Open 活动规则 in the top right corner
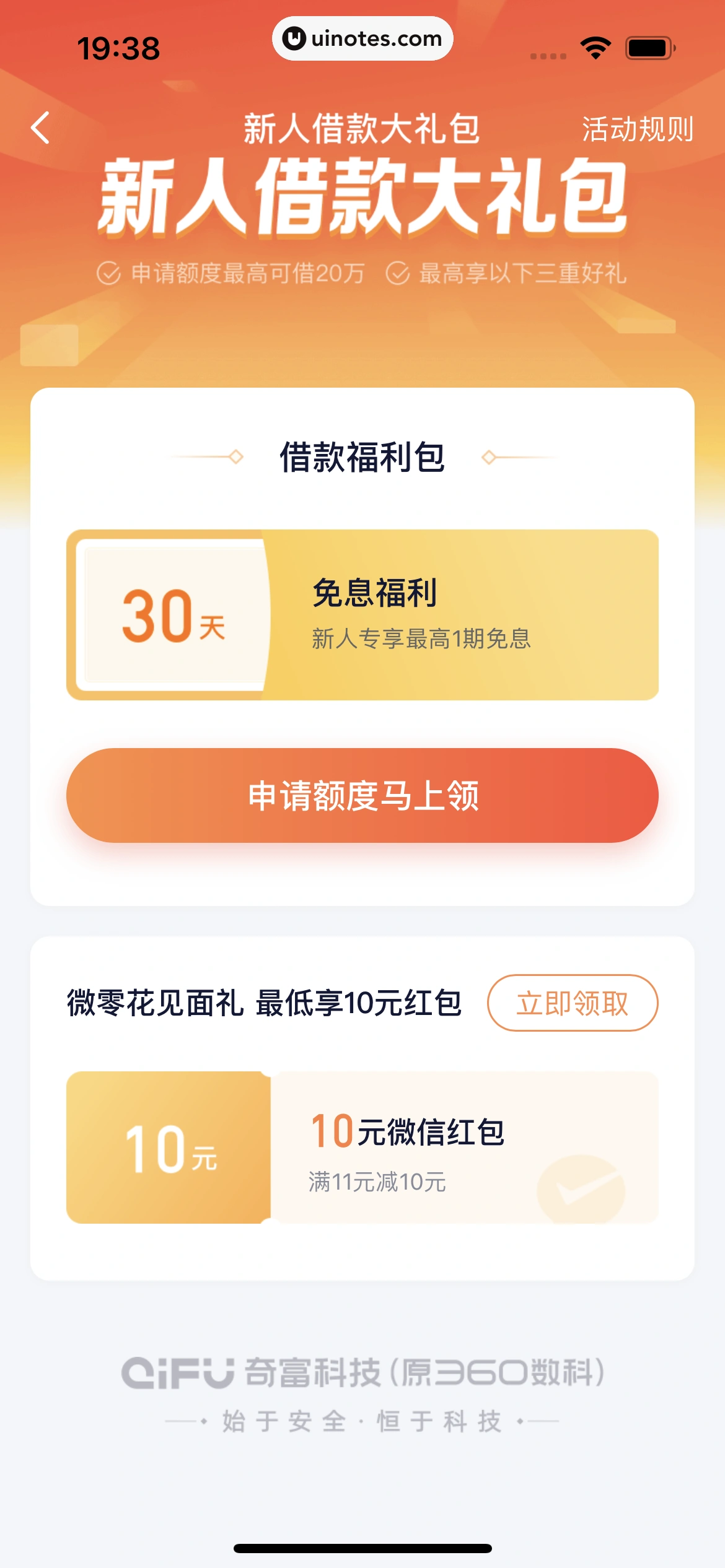 pos(639,130)
